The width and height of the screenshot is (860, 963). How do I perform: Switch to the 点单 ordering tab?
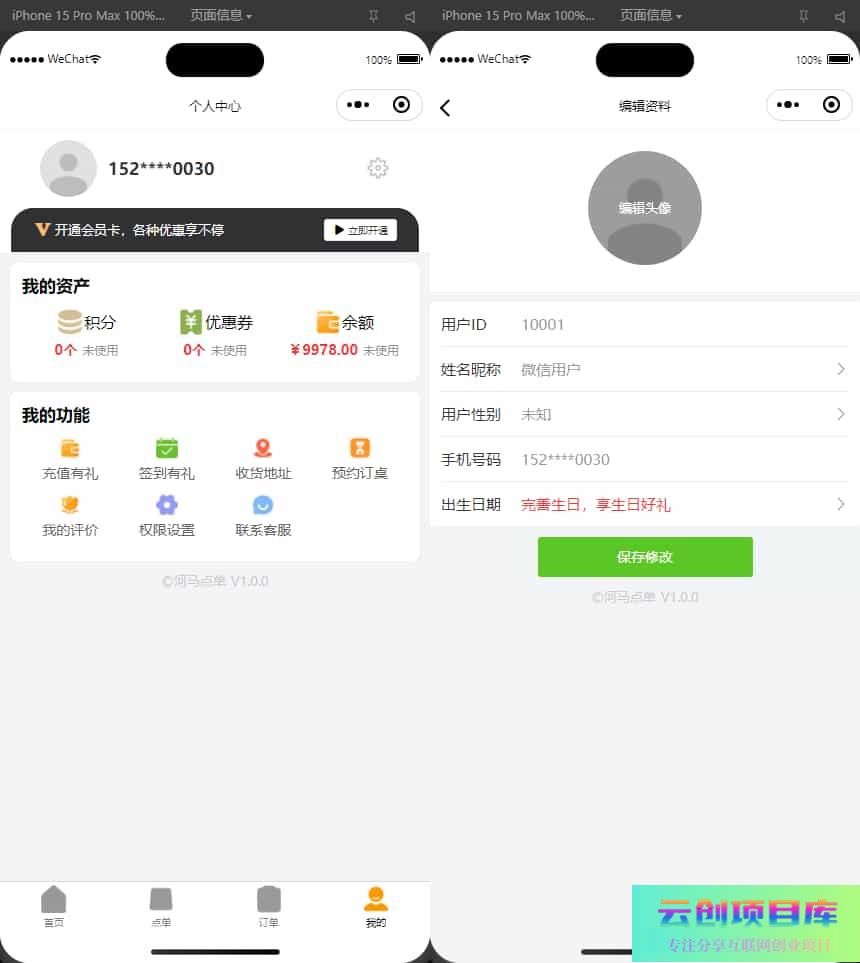click(x=161, y=907)
